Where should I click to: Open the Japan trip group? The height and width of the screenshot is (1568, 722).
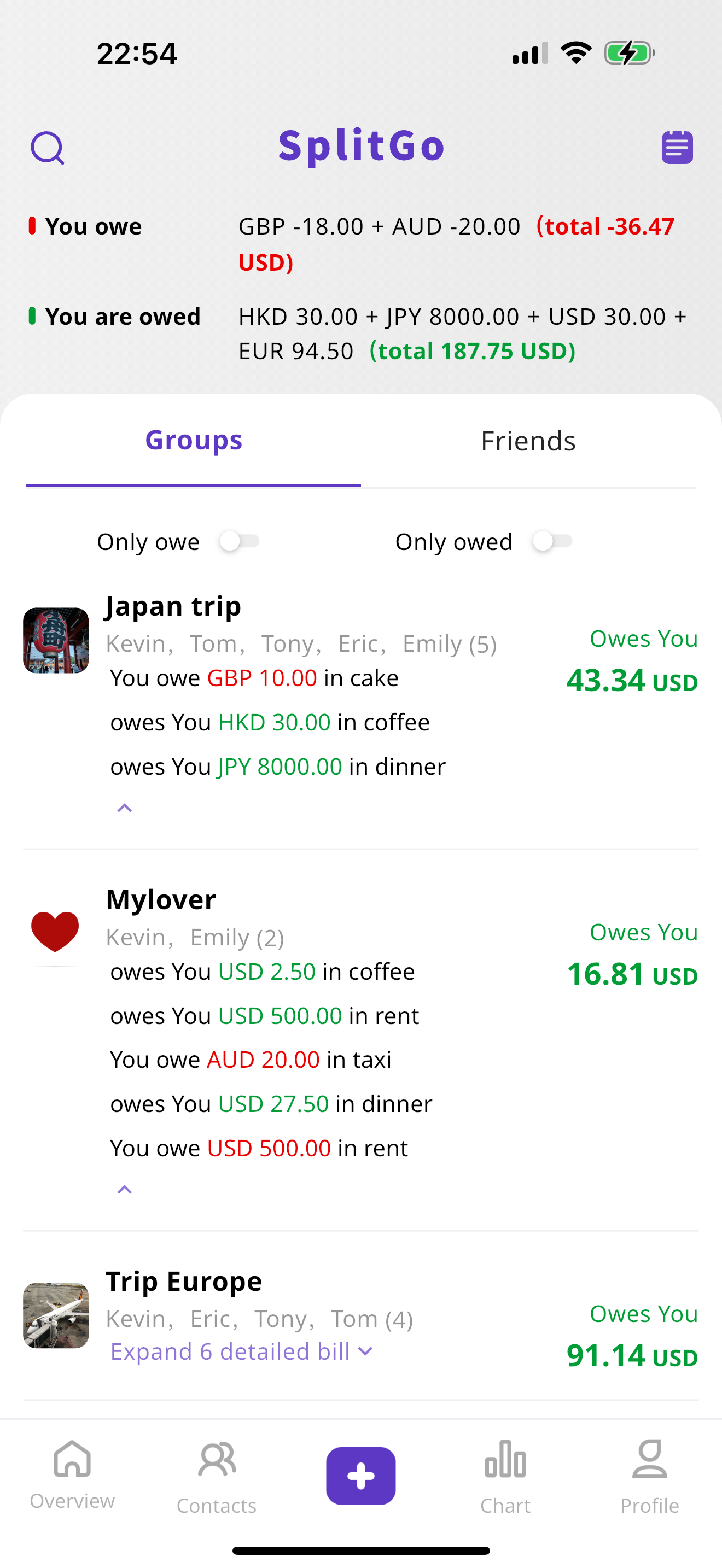(173, 607)
